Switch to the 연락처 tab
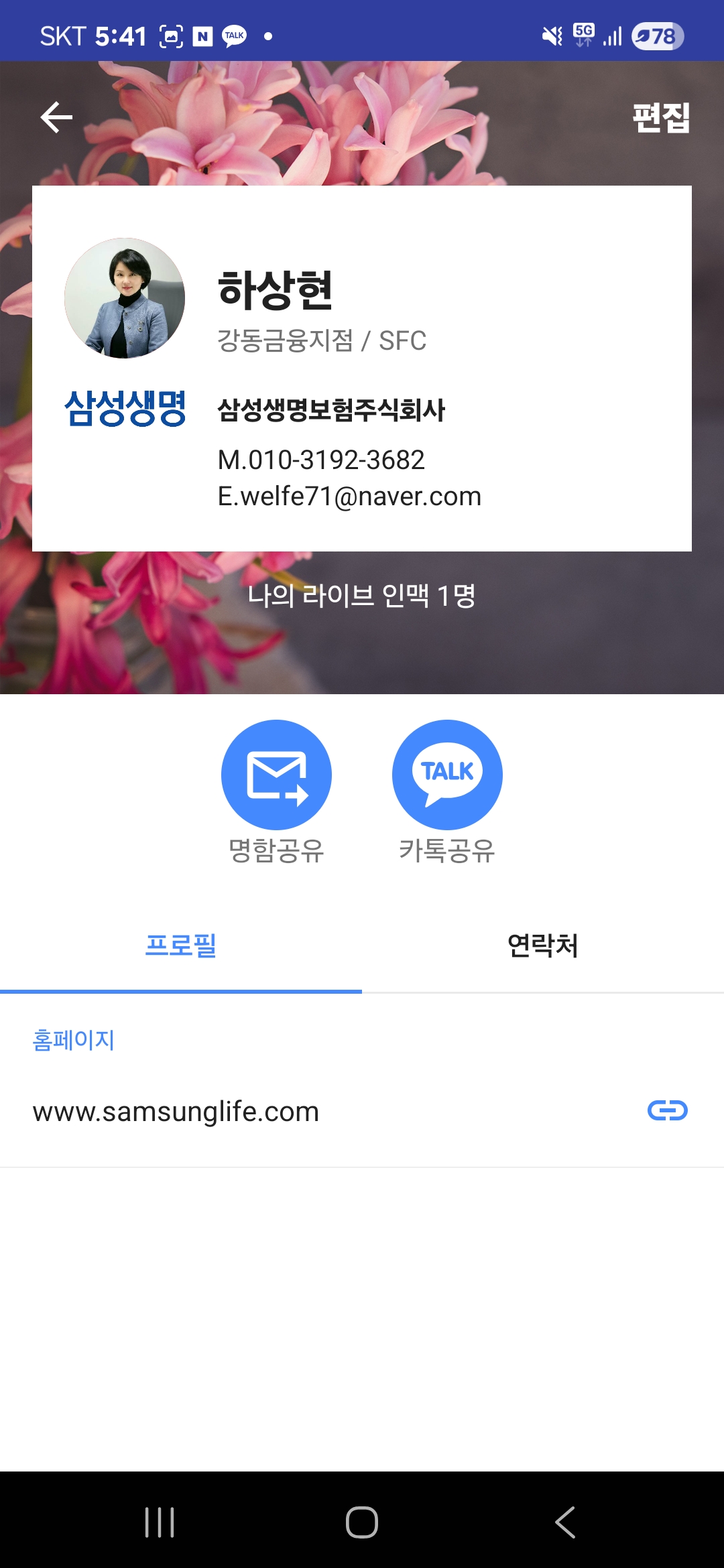The image size is (724, 1568). pyautogui.click(x=542, y=945)
